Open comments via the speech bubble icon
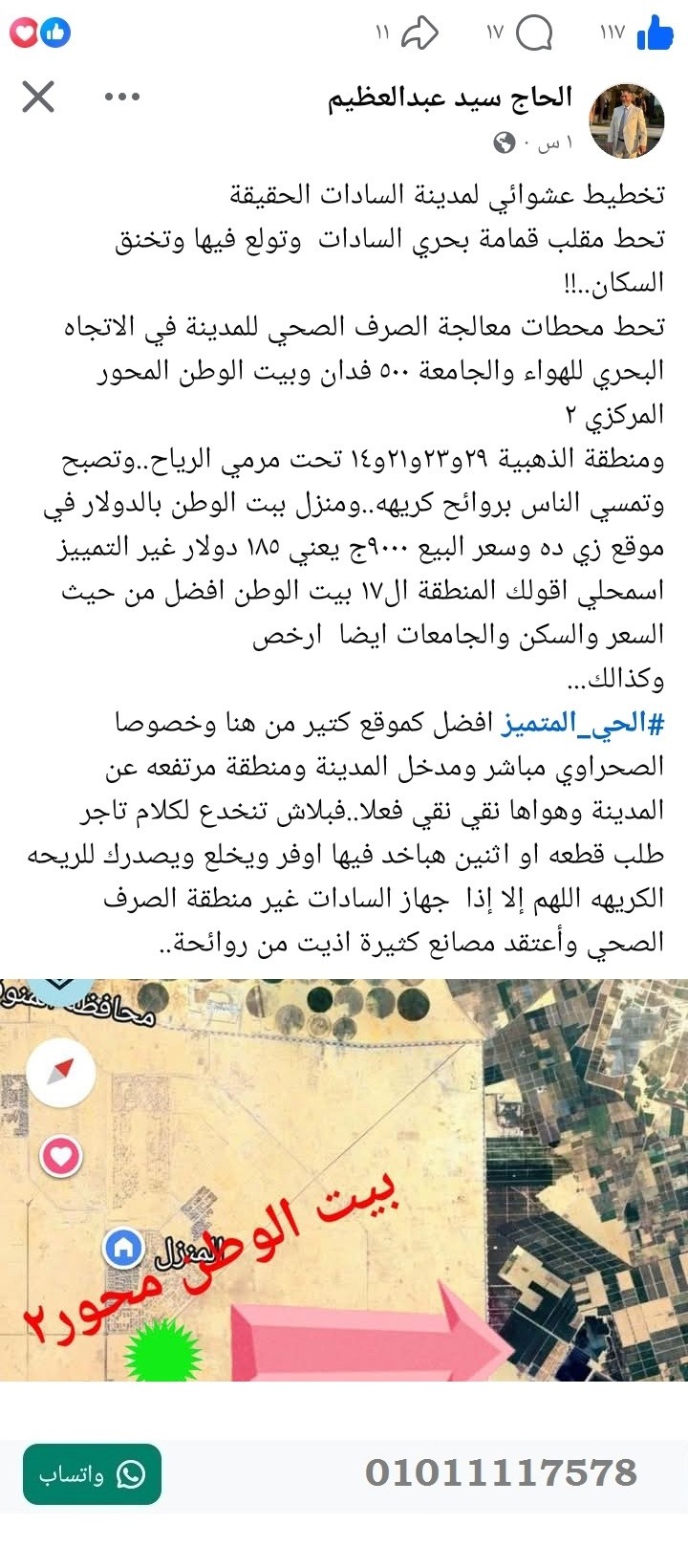This screenshot has height=1568, width=688. [x=532, y=32]
